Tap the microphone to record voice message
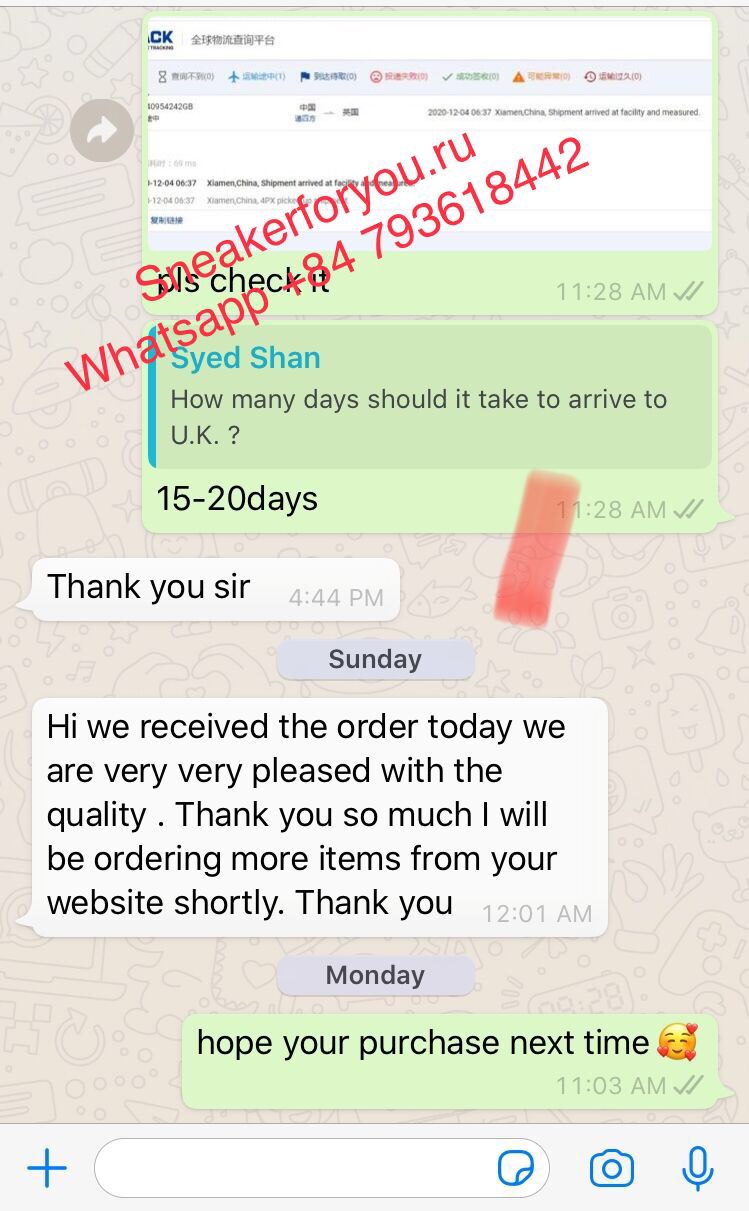 coord(697,1168)
